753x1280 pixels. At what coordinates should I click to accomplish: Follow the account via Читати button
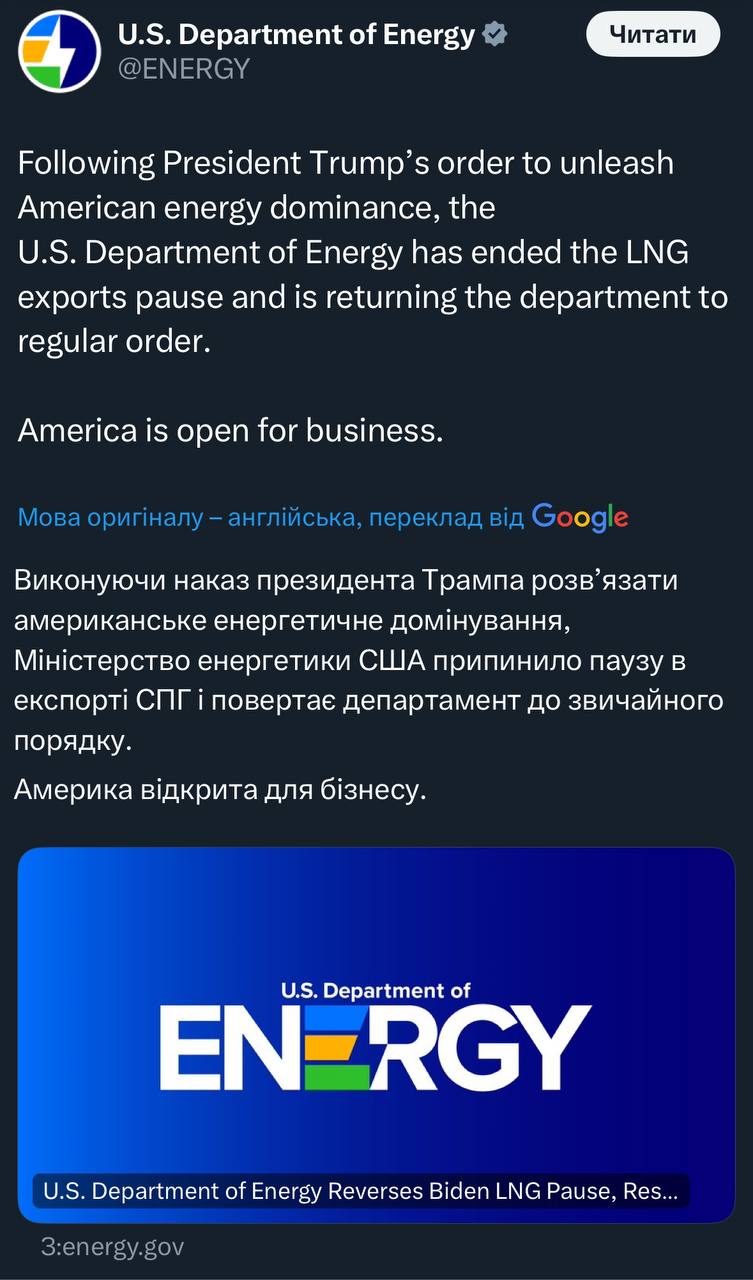(x=652, y=35)
